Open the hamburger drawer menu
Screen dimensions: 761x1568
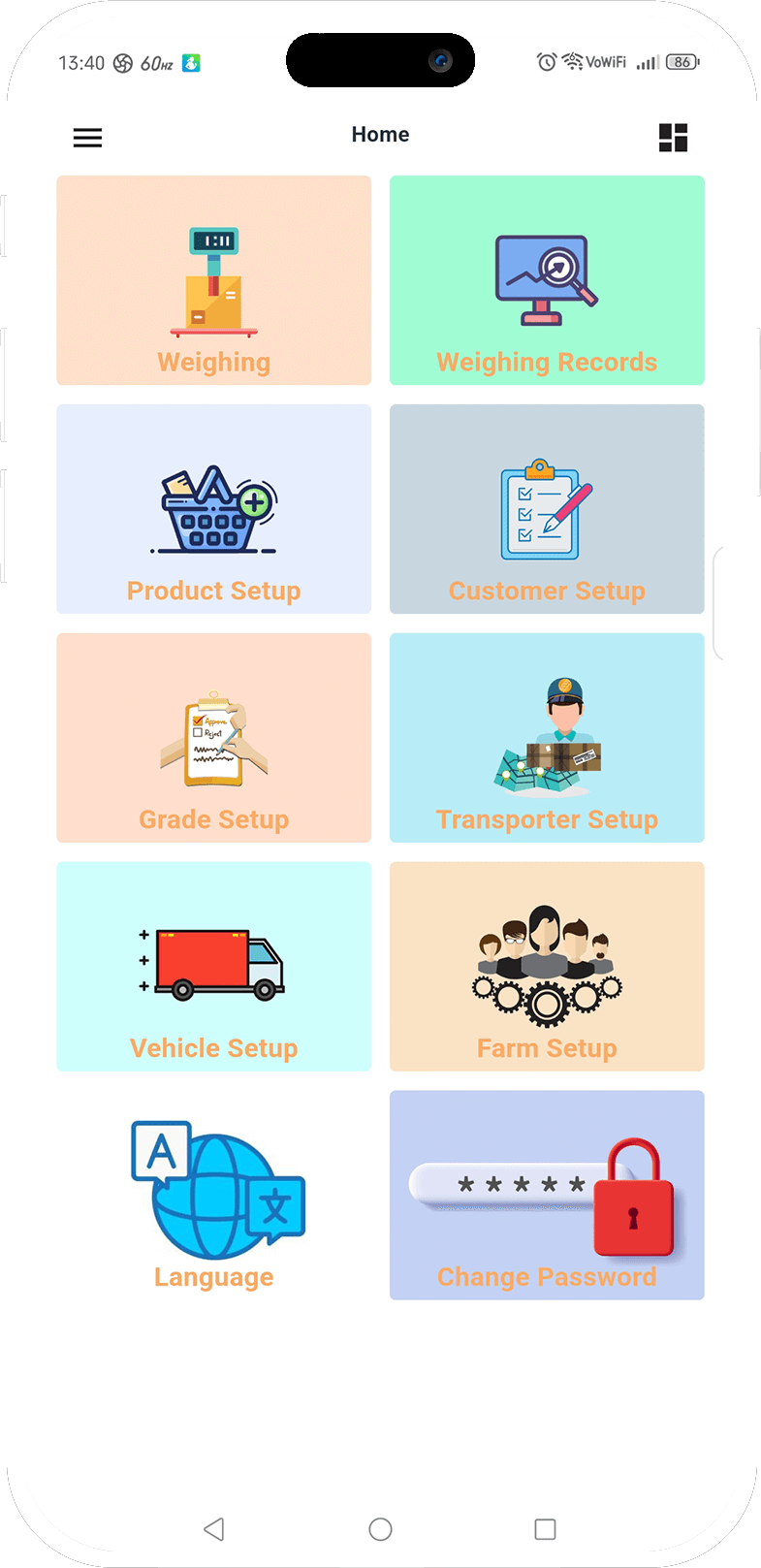[x=87, y=138]
